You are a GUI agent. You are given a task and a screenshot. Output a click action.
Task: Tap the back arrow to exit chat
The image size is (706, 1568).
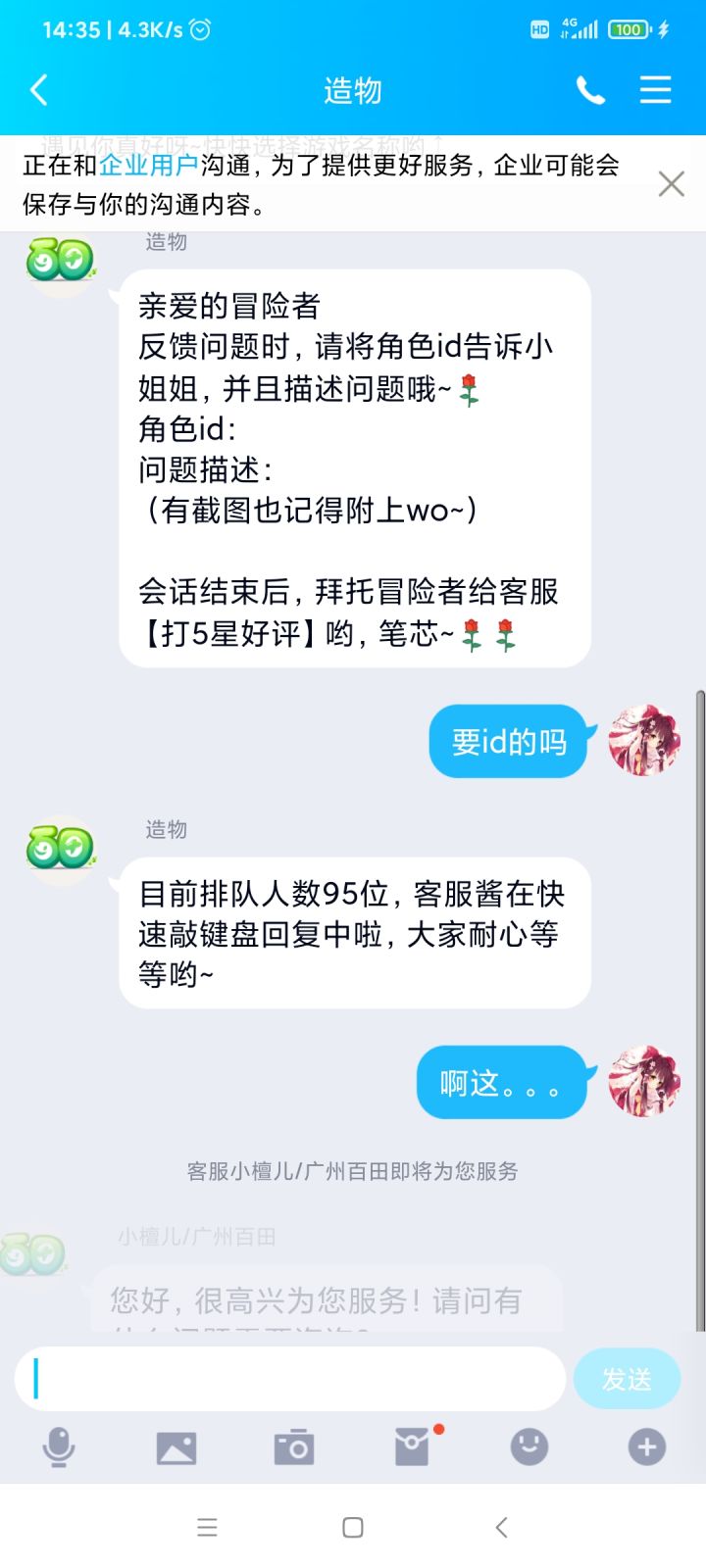click(x=38, y=89)
